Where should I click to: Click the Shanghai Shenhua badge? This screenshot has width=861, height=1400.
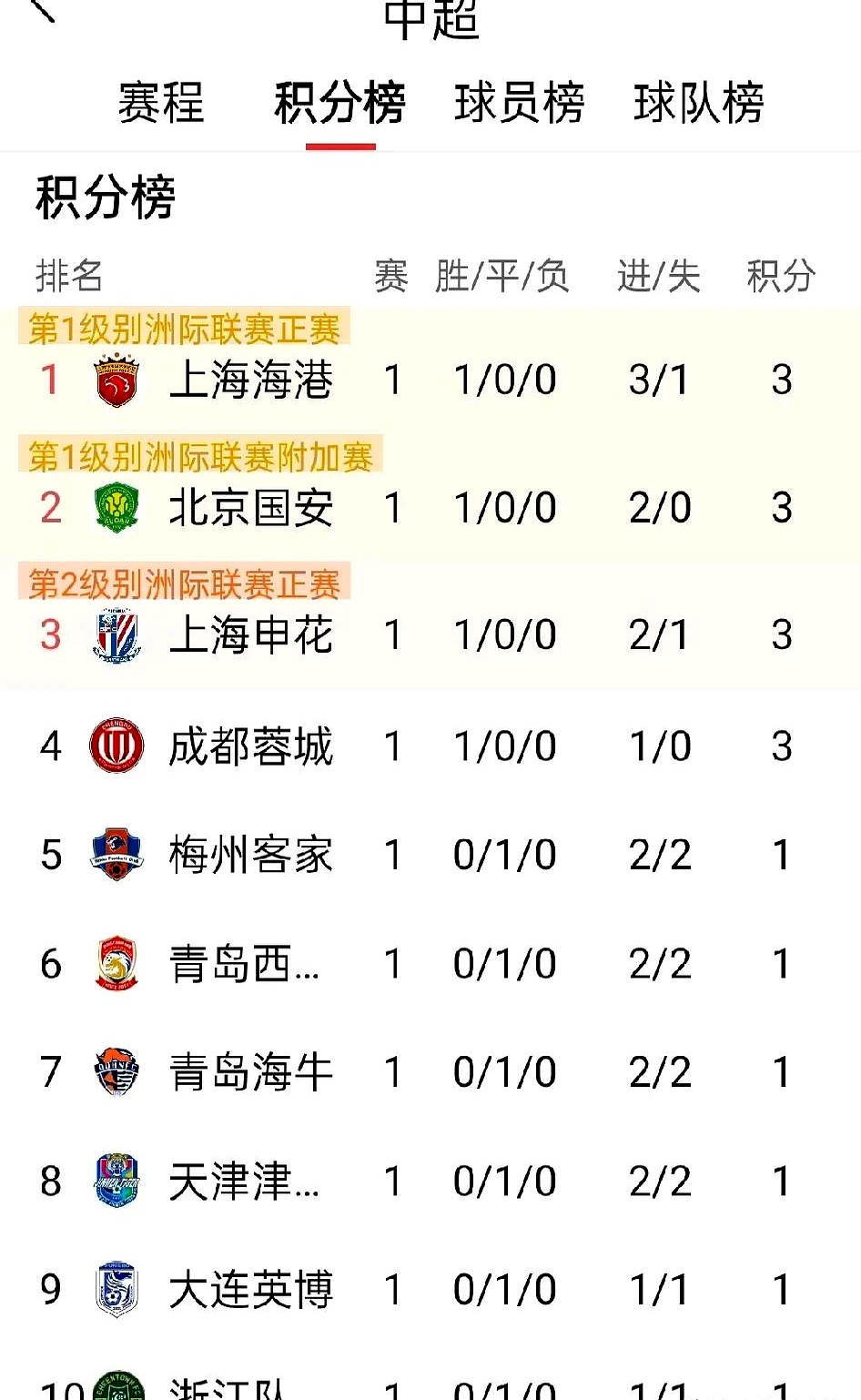pos(116,634)
